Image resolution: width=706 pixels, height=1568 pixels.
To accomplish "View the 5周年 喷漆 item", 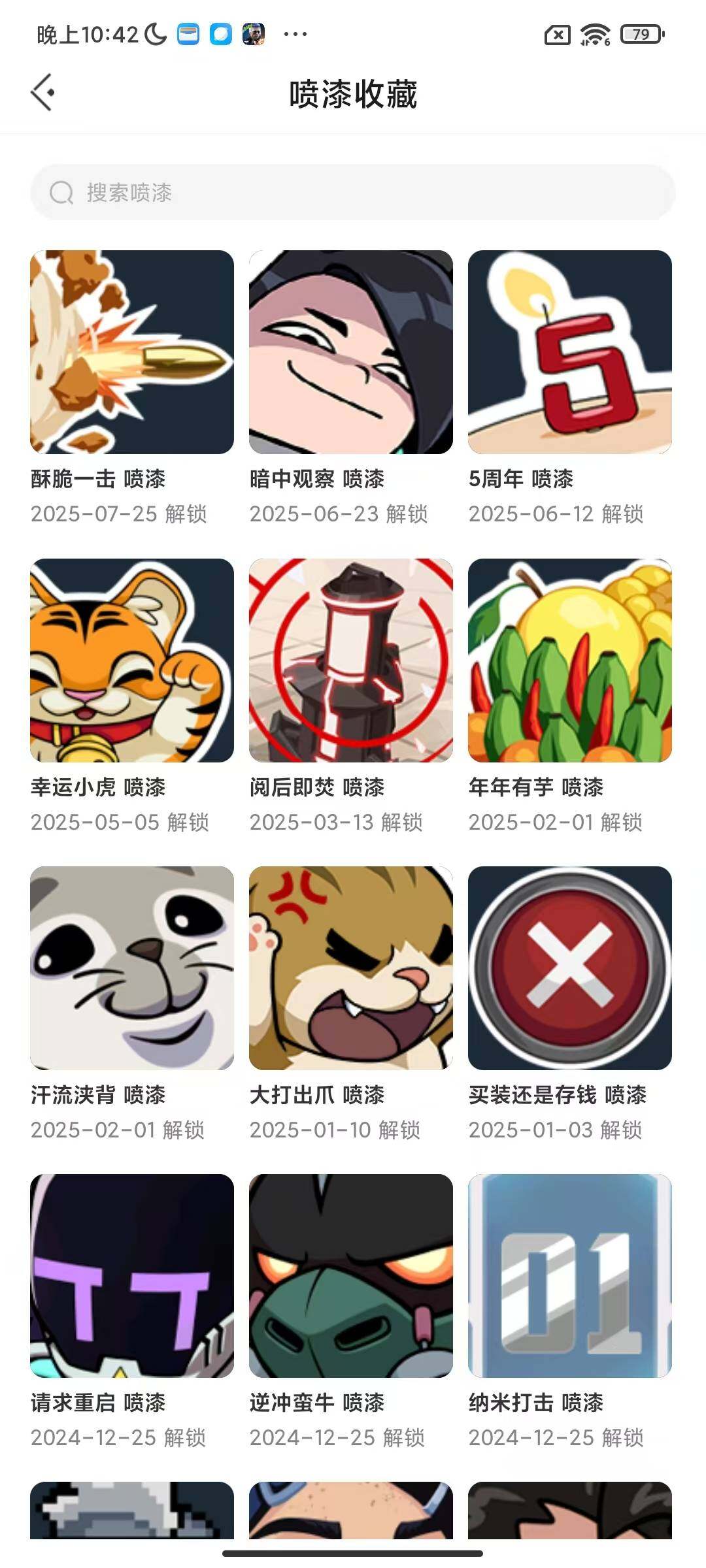I will (x=570, y=352).
